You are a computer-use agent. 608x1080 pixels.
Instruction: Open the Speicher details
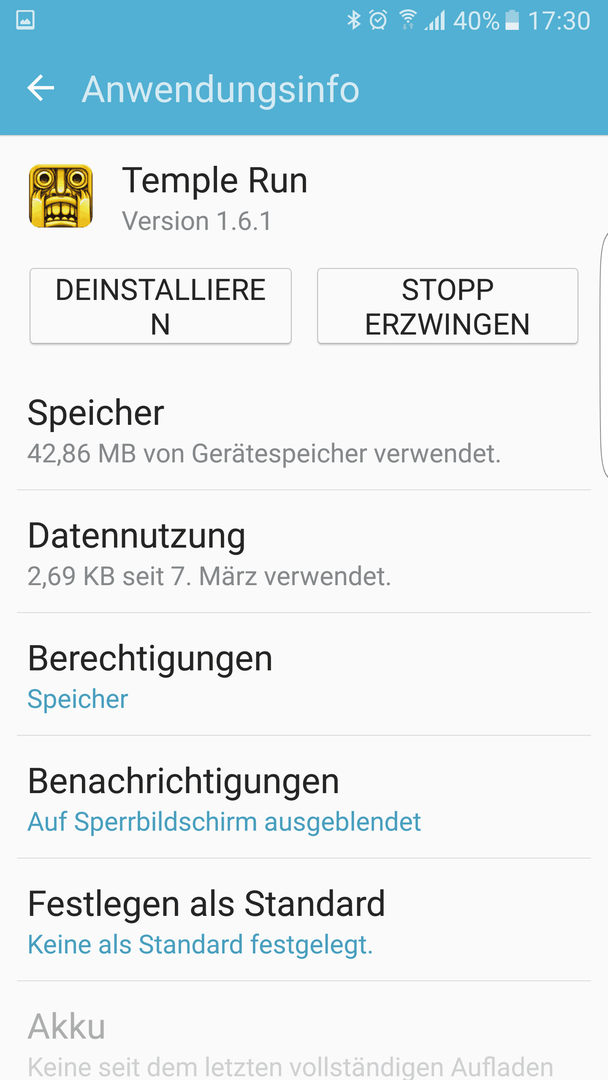(304, 430)
